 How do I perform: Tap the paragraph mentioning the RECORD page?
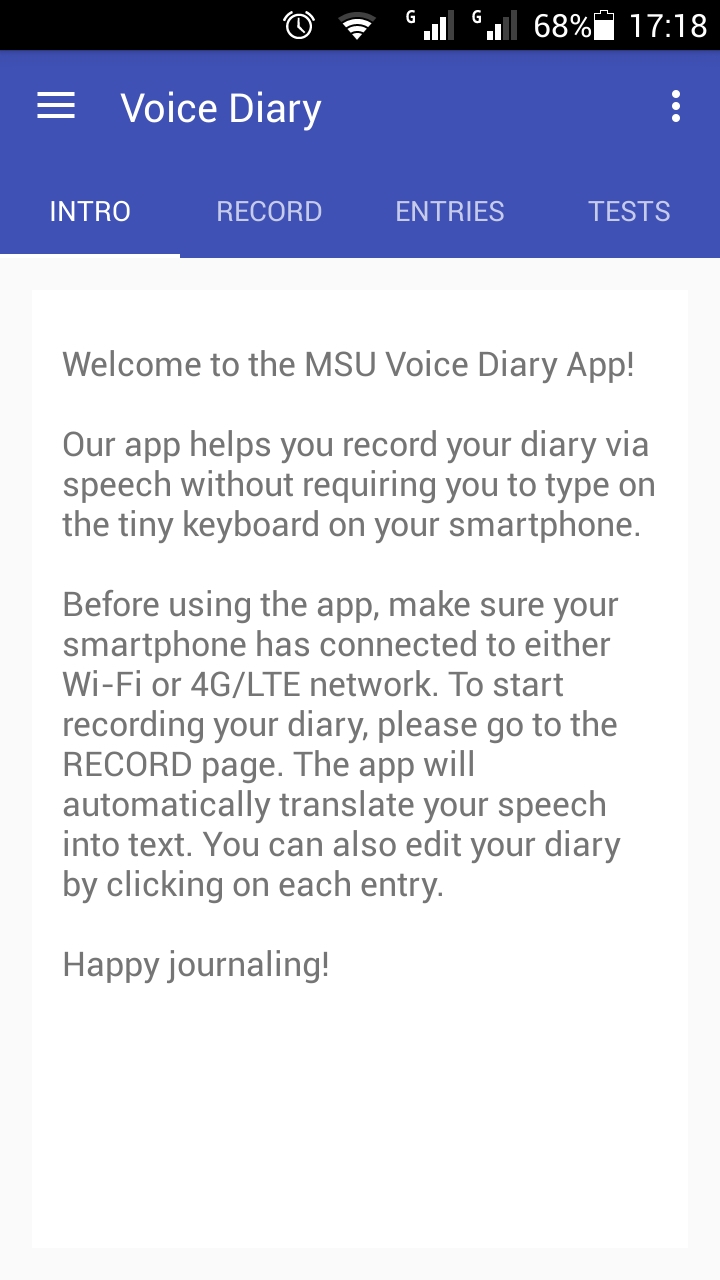[x=360, y=744]
